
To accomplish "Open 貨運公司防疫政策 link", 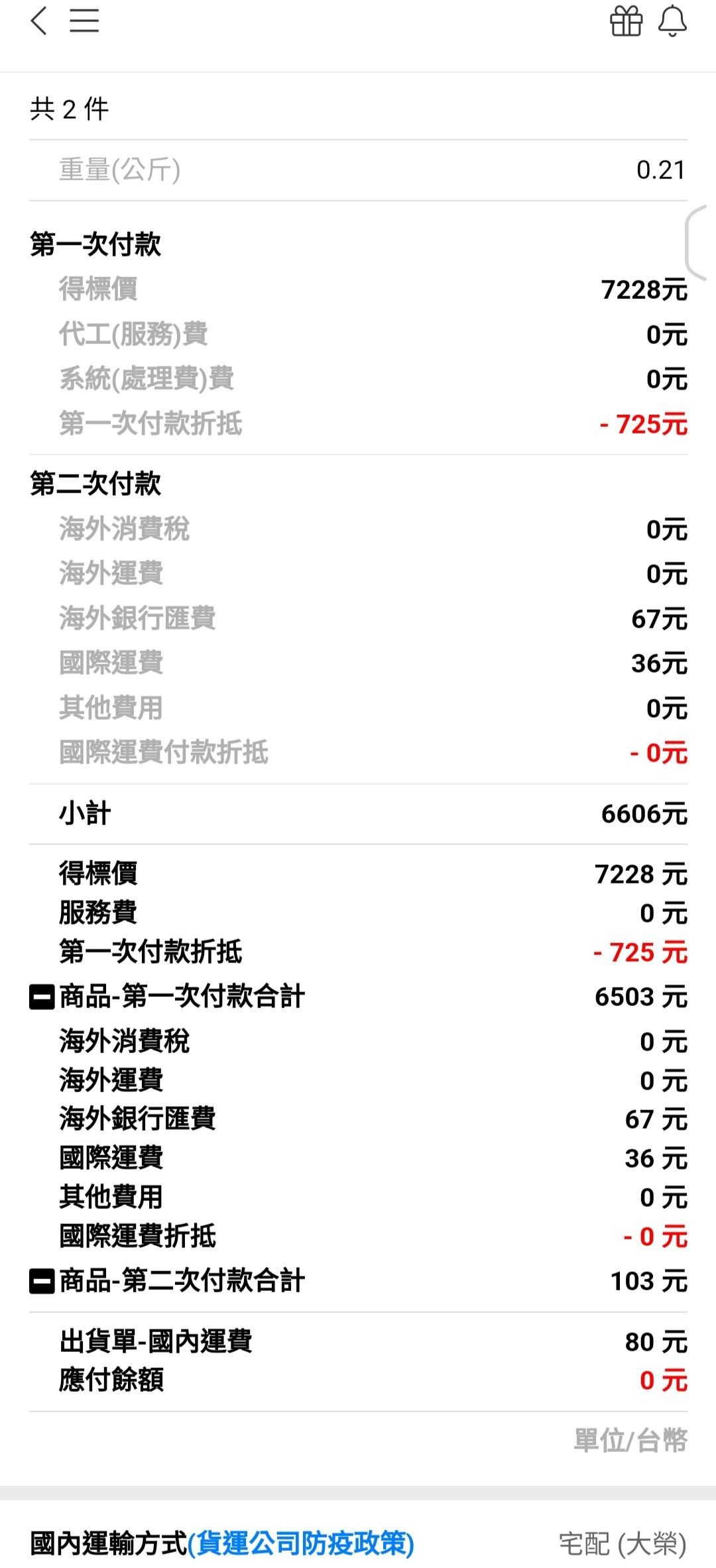I will (x=301, y=1543).
